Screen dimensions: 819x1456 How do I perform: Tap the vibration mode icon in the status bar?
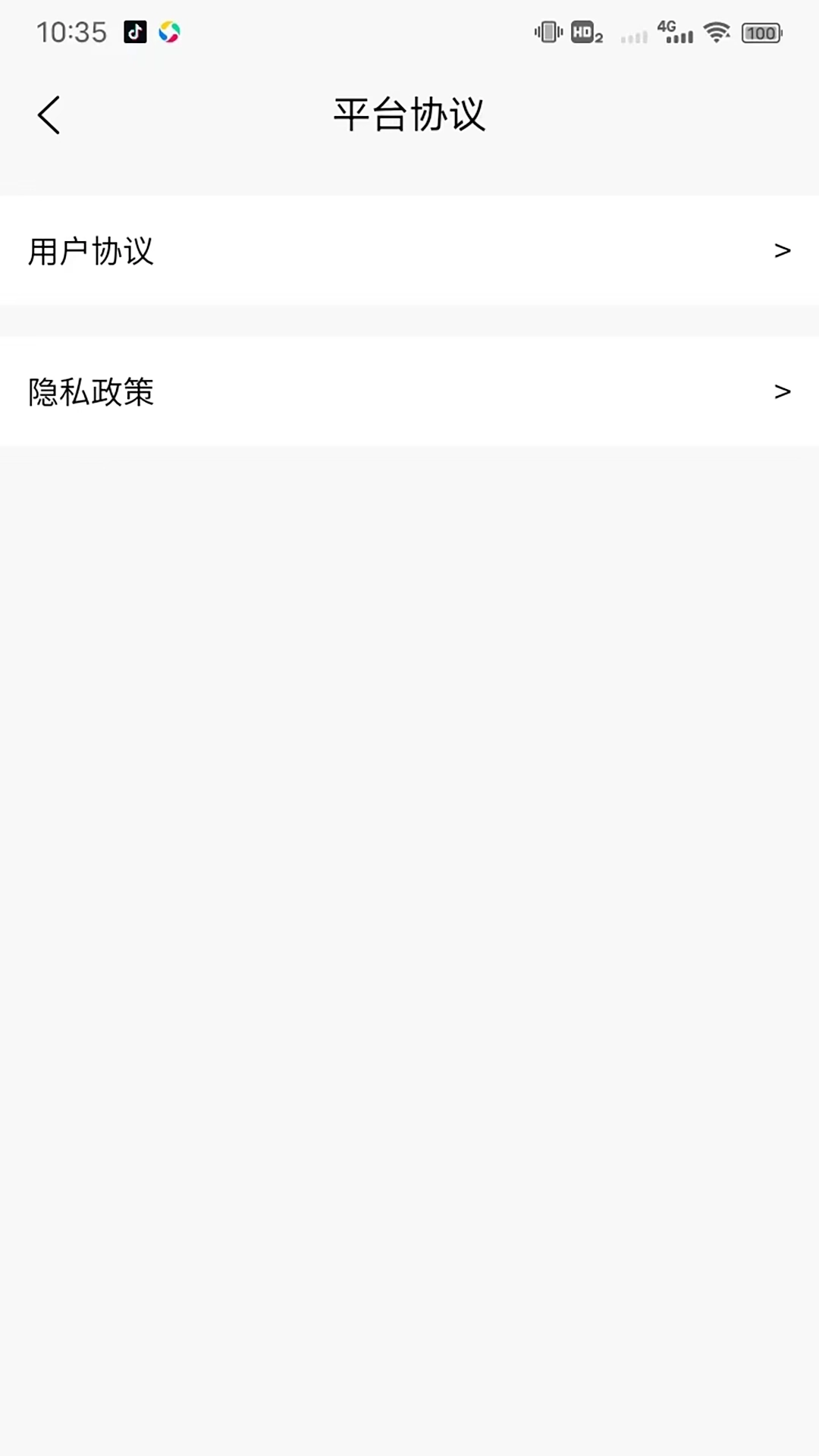[548, 33]
